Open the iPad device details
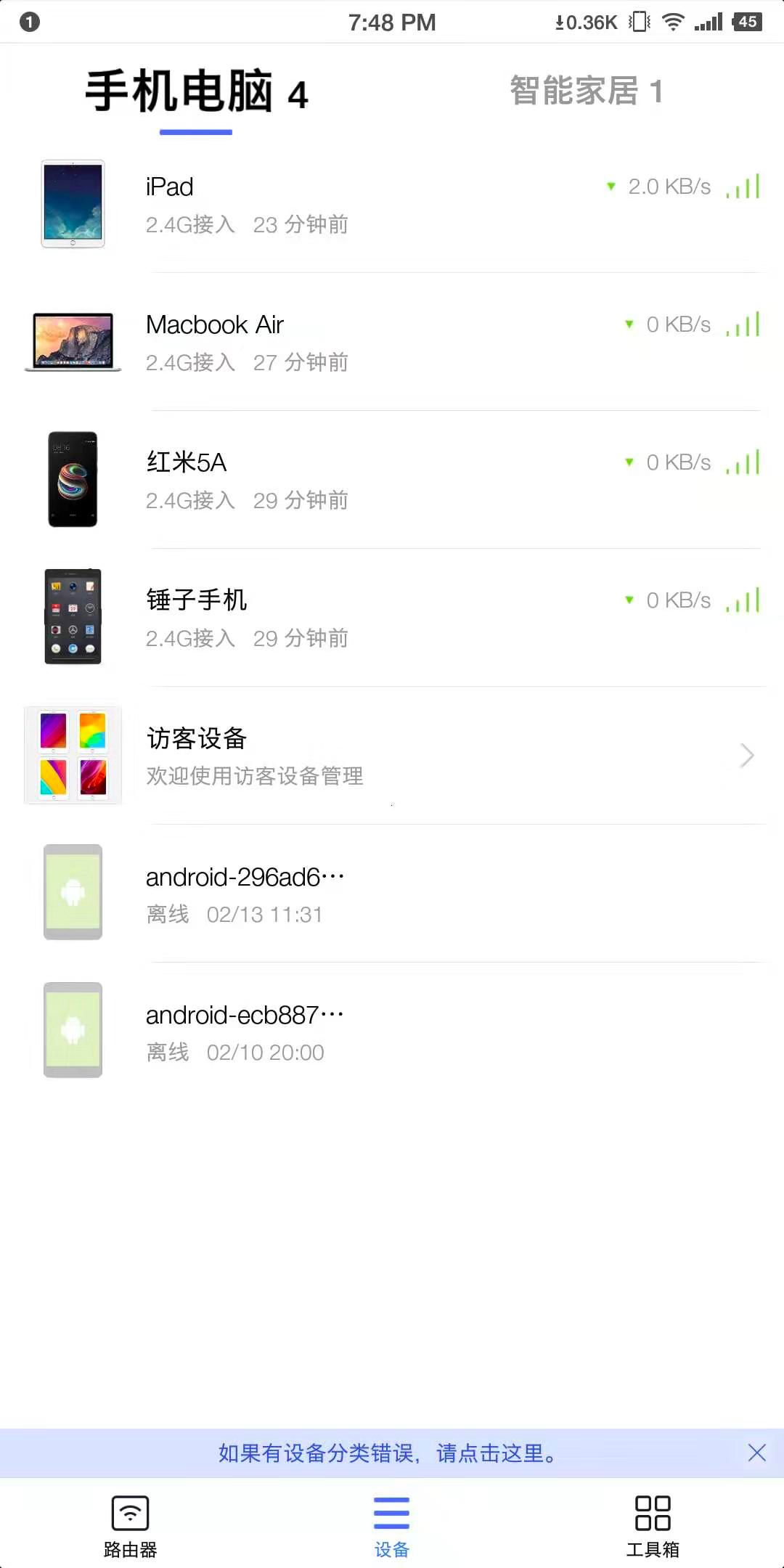This screenshot has width=784, height=1568. 392,205
